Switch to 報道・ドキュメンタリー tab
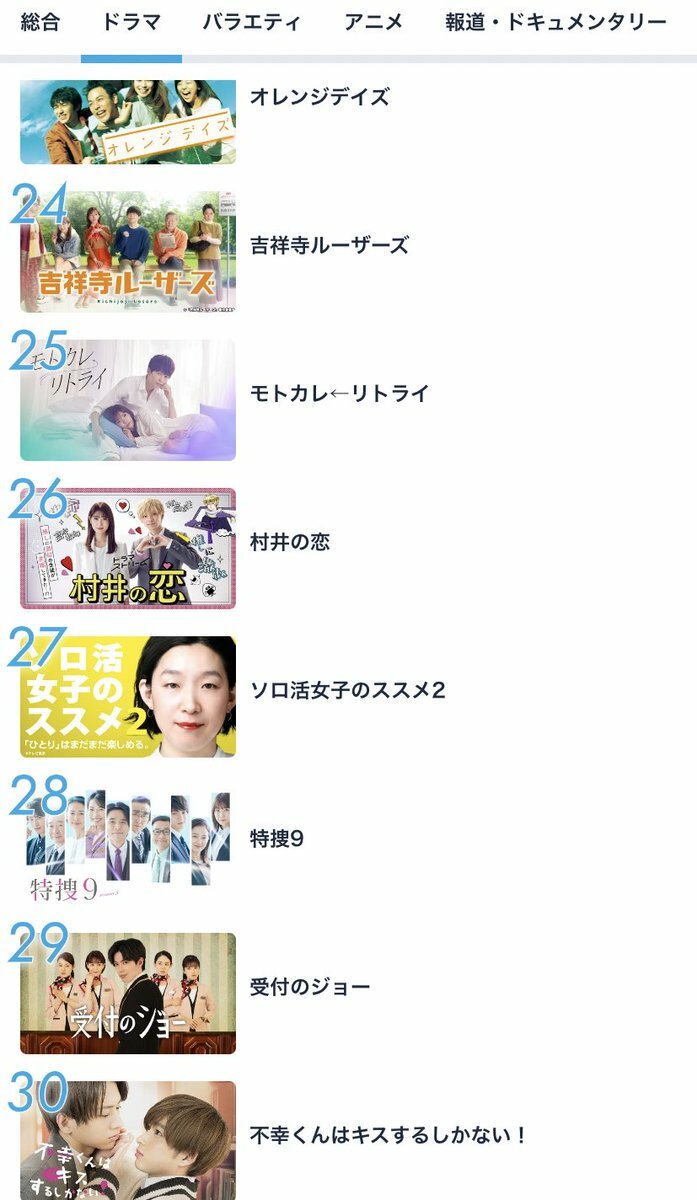Screen dimensions: 697x1200 [556, 22]
